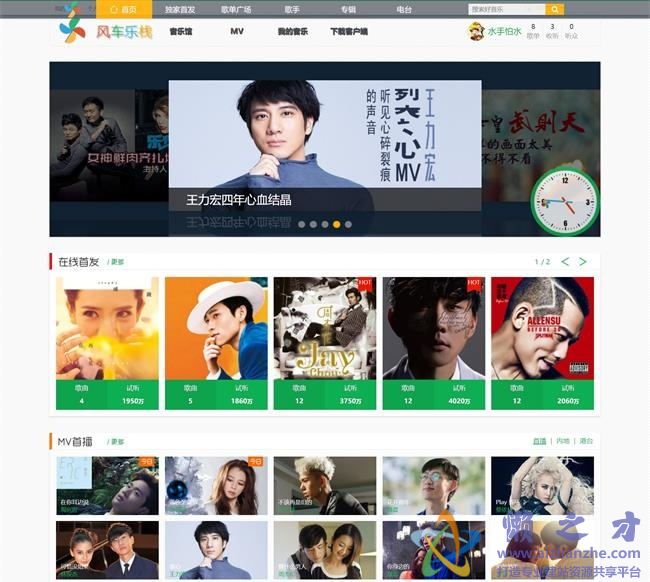Open 水手怕水 user profile
650x582 pixels.
pos(503,32)
